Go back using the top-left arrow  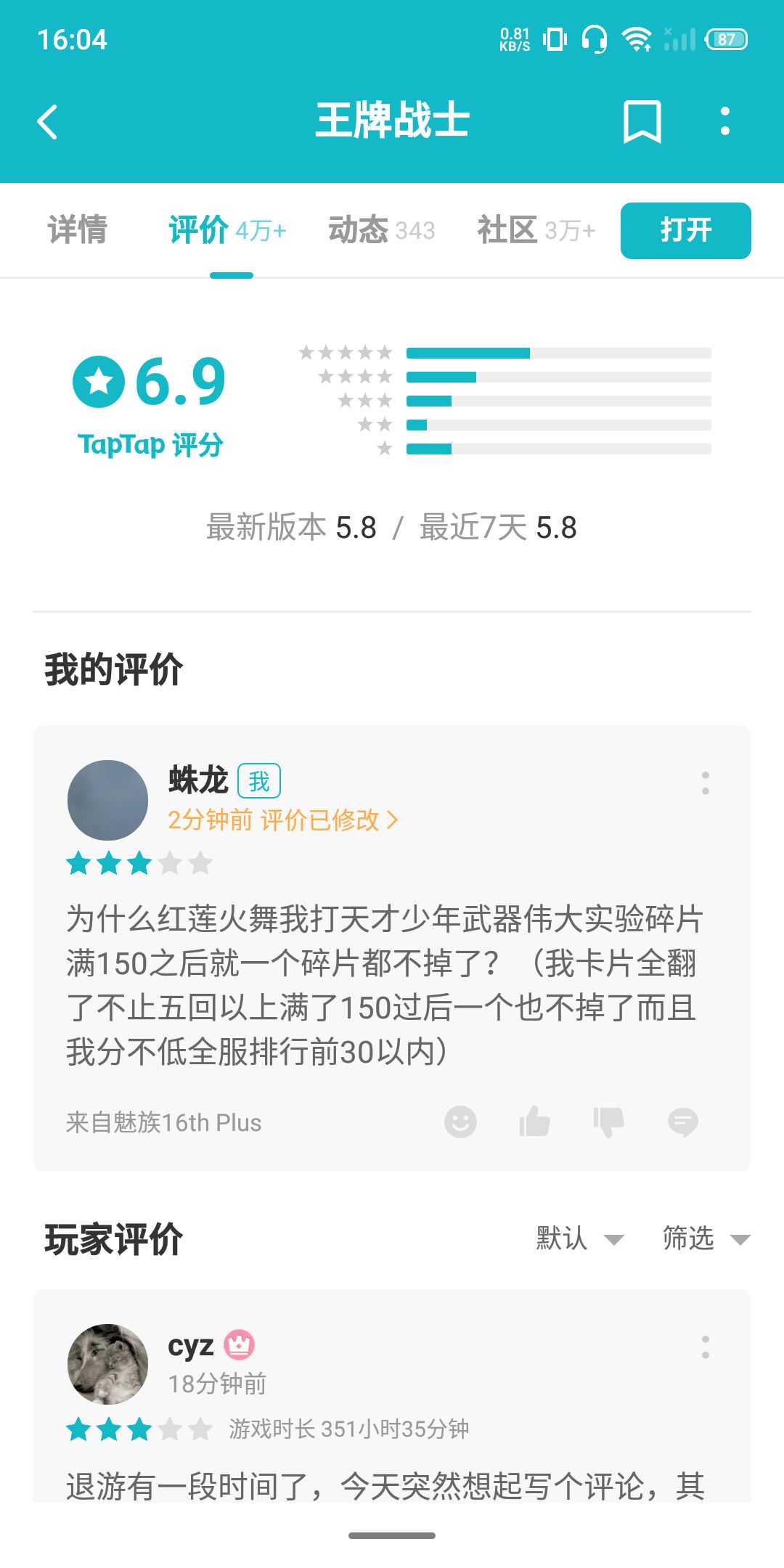click(48, 121)
